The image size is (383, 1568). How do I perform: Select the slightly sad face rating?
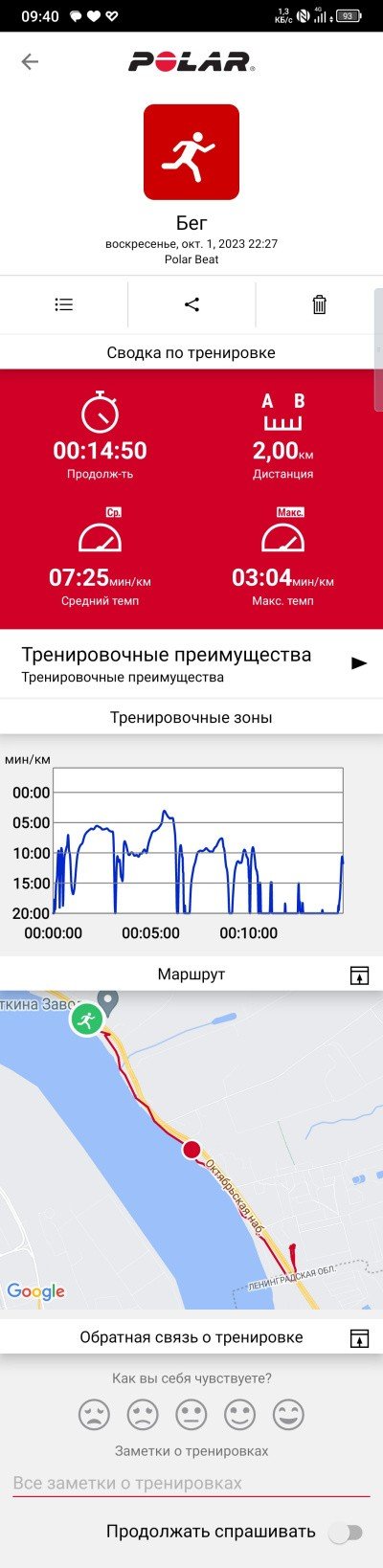click(143, 1414)
